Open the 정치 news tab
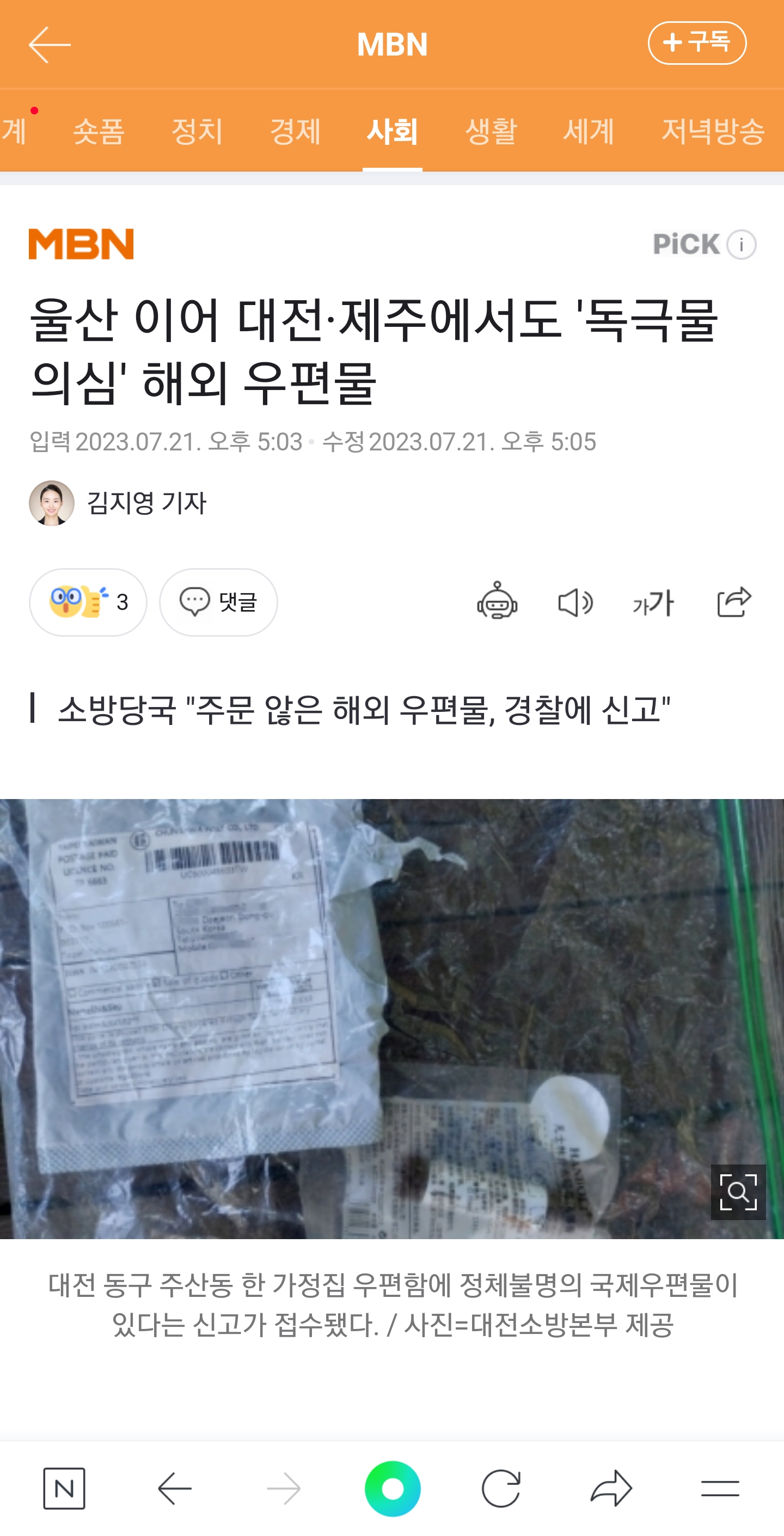Image resolution: width=784 pixels, height=1536 pixels. (197, 131)
